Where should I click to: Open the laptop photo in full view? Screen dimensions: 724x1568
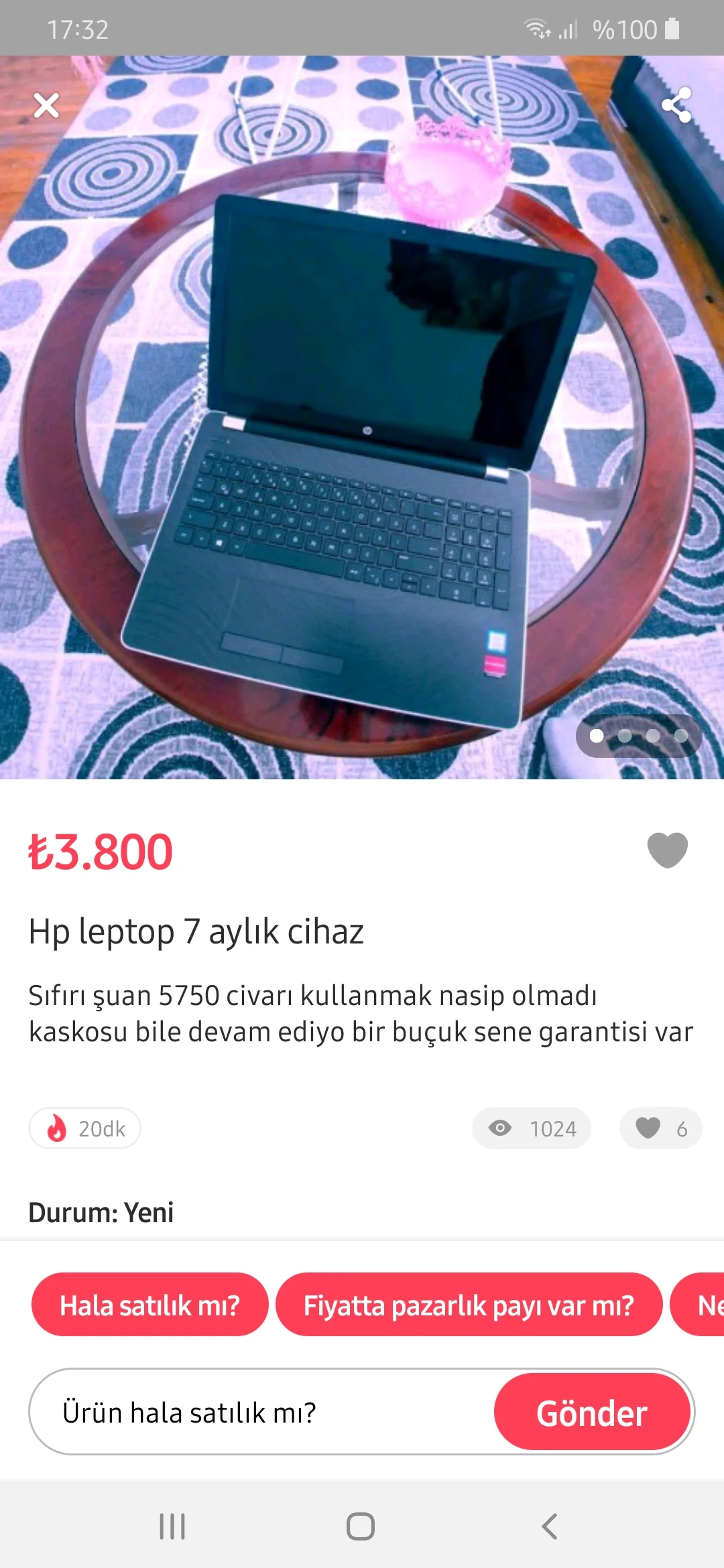pyautogui.click(x=362, y=436)
